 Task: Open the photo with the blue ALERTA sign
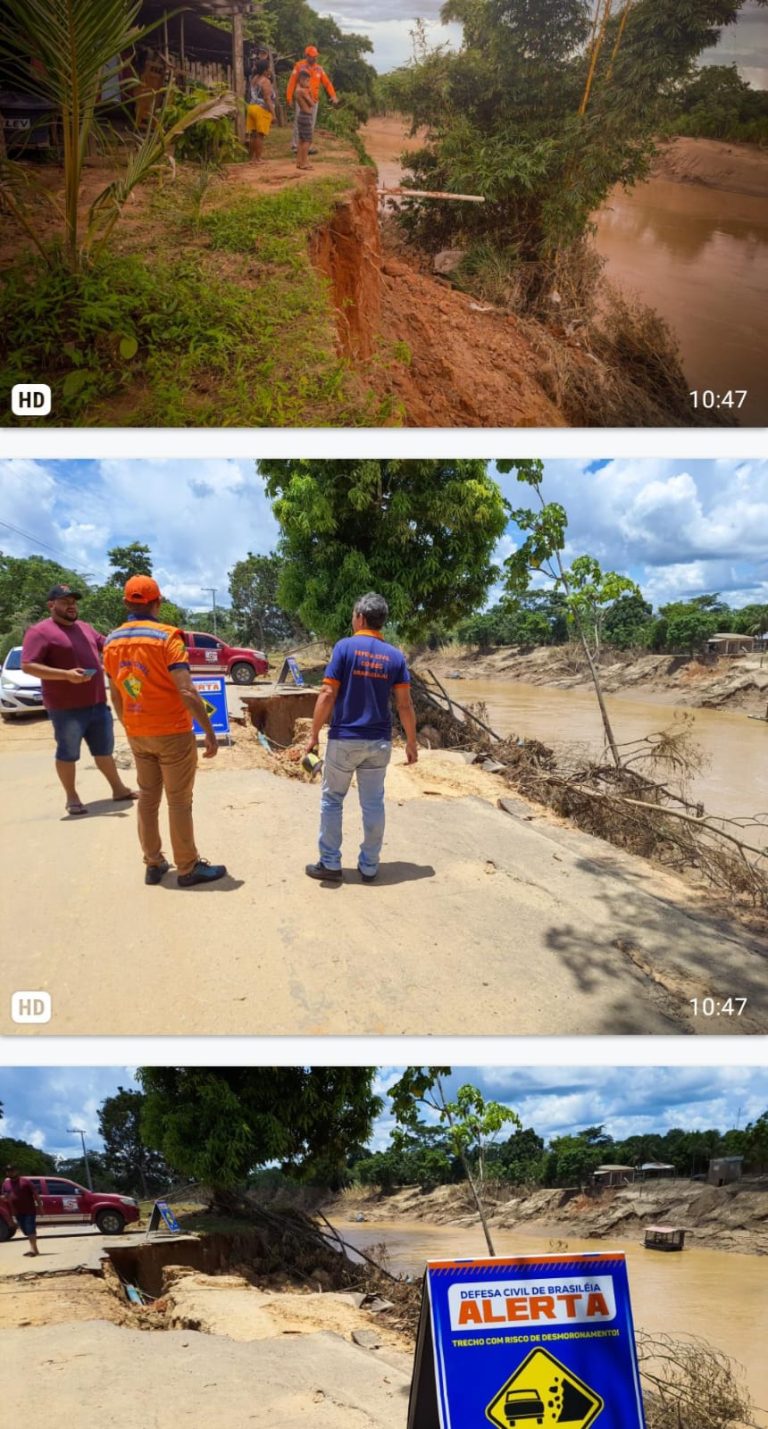tap(384, 1247)
